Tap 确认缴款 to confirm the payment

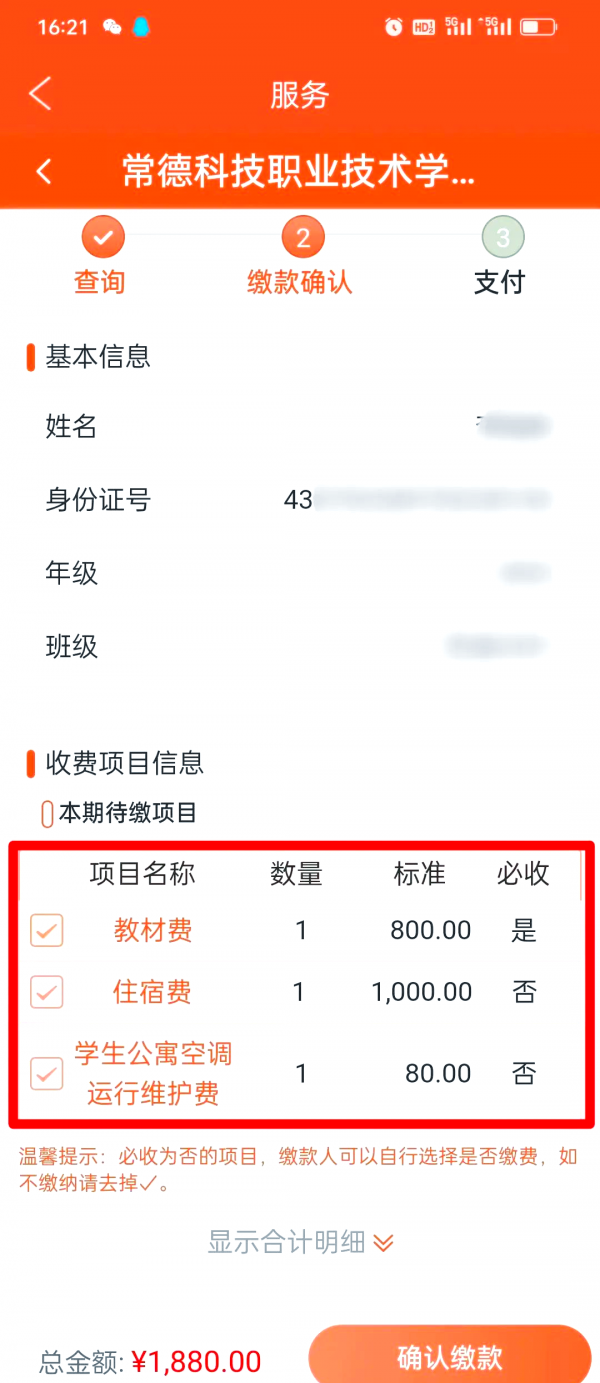click(x=449, y=1358)
